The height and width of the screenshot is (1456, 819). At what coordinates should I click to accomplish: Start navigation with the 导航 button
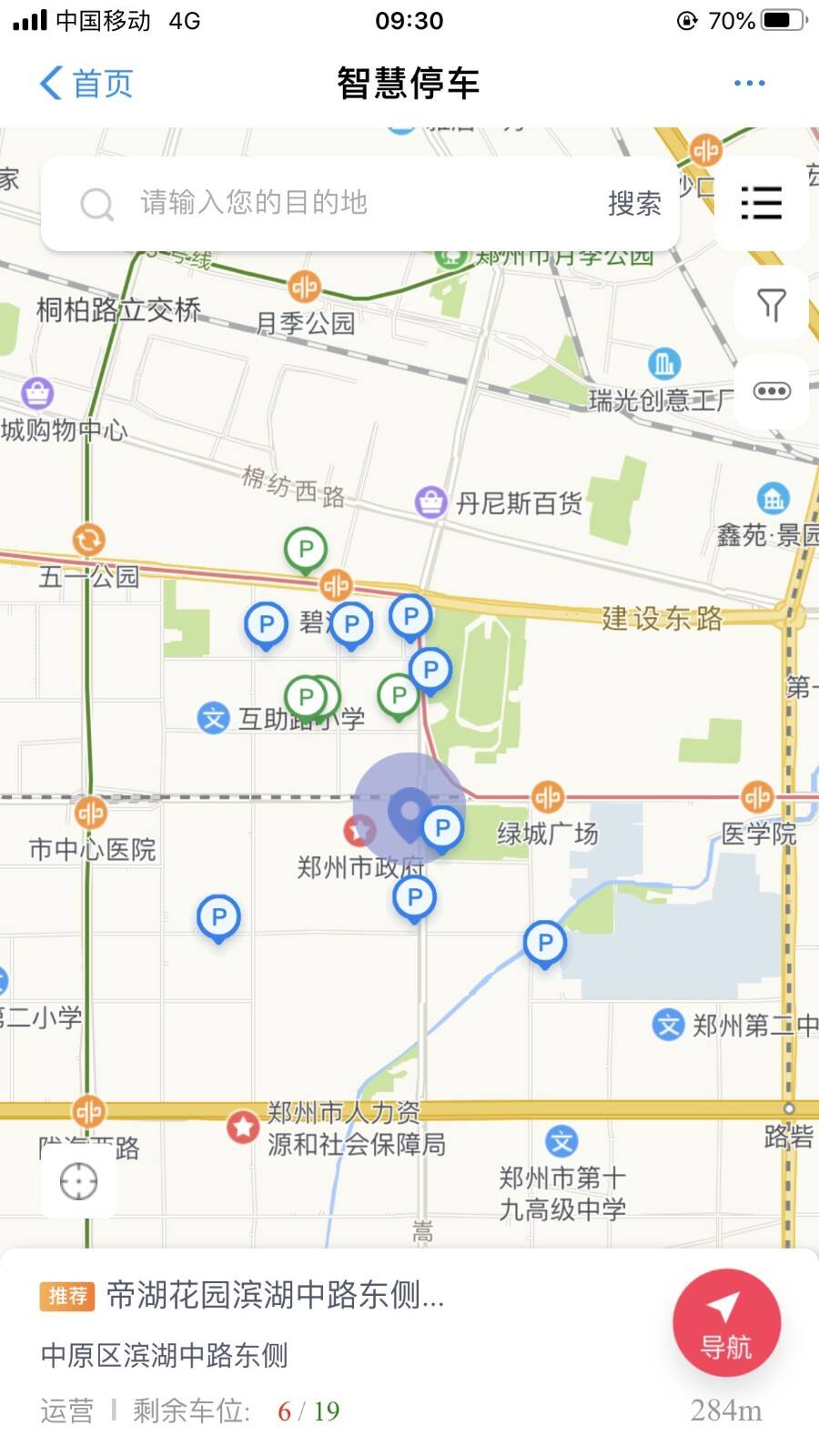tap(726, 1323)
